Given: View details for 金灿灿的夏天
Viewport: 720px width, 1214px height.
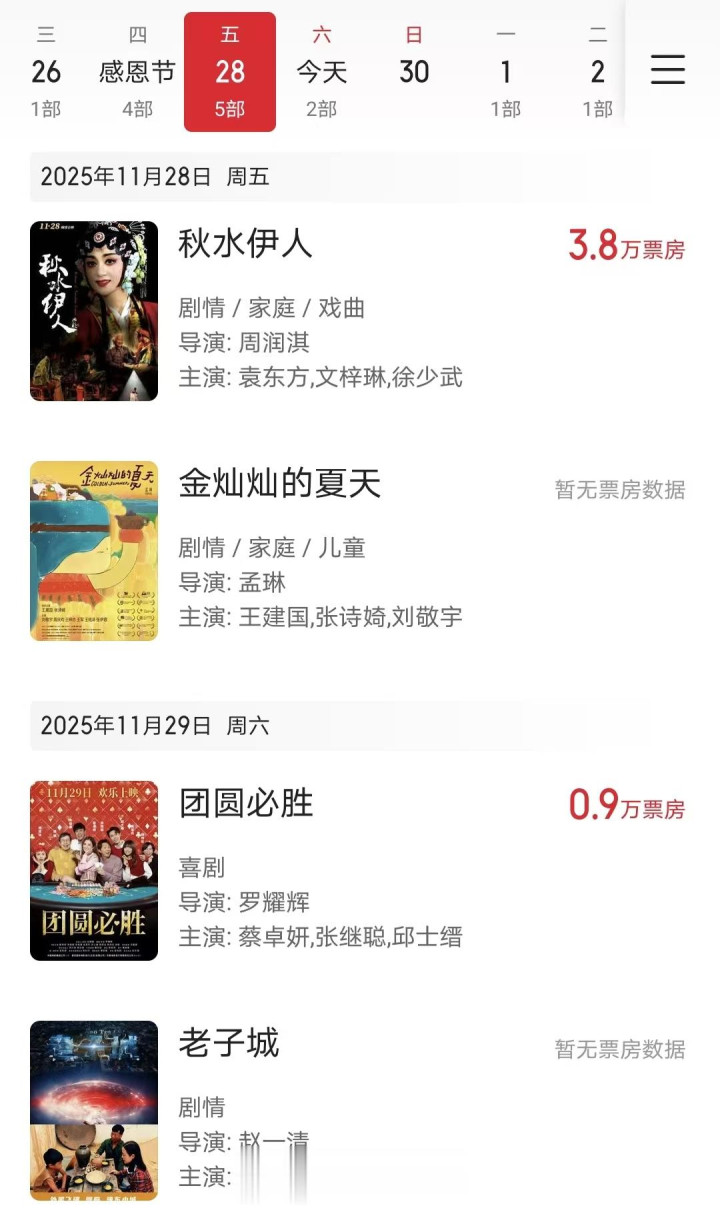Looking at the screenshot, I should [280, 484].
